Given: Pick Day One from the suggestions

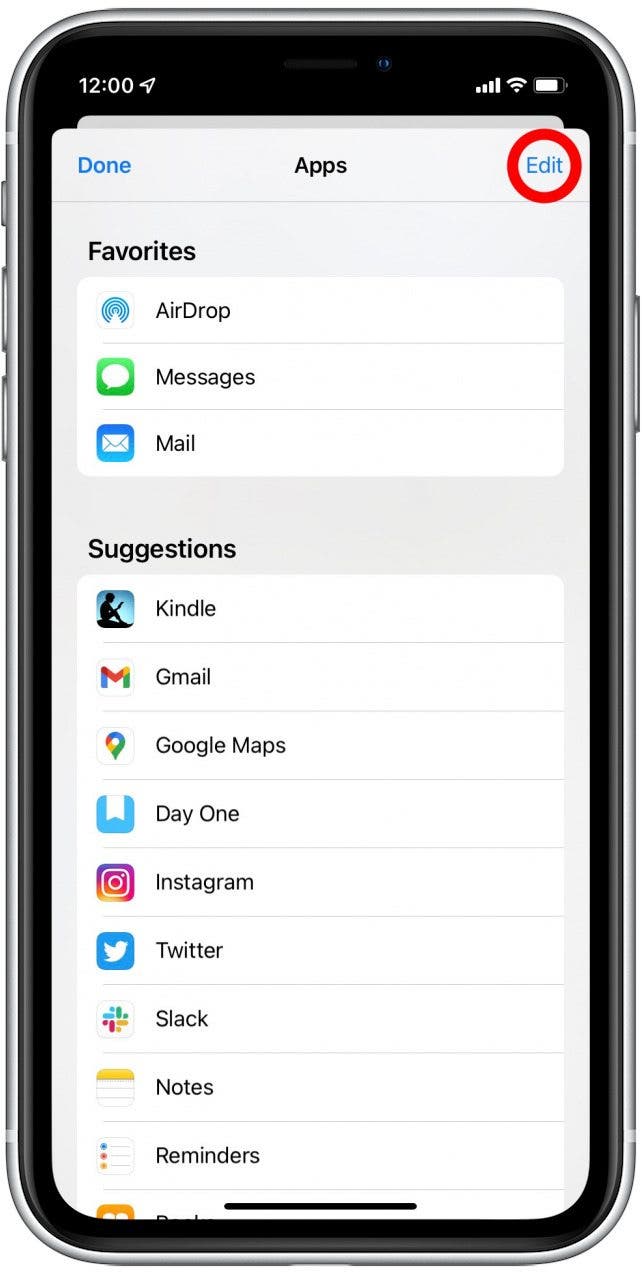Looking at the screenshot, I should tap(320, 814).
